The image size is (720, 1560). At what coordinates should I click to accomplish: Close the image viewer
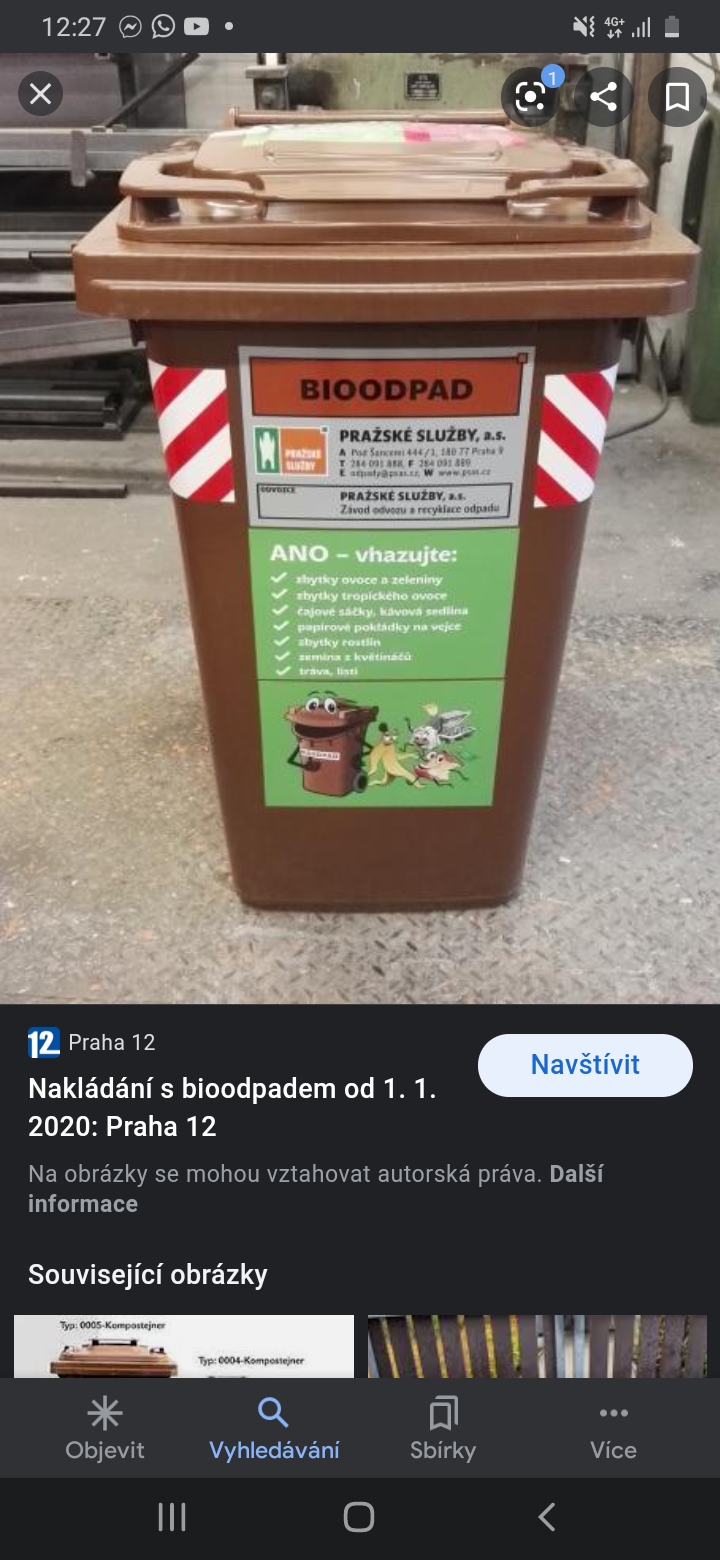[40, 95]
